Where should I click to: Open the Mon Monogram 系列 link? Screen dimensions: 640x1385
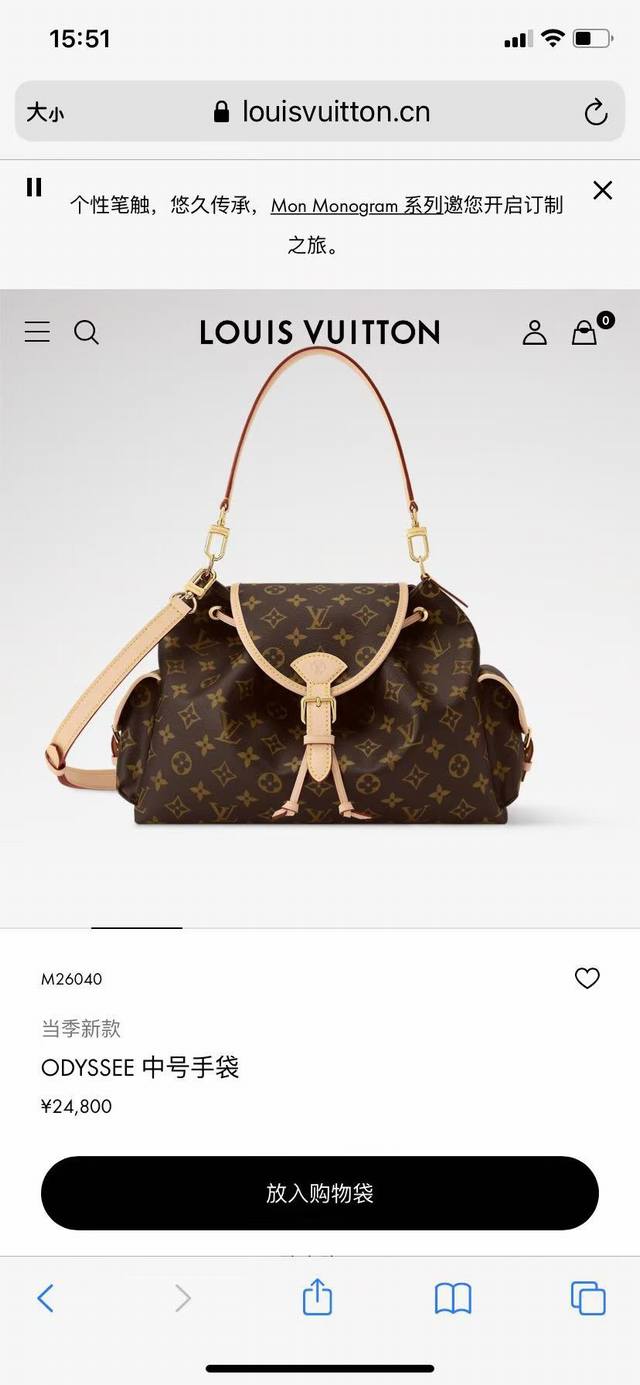coord(356,205)
